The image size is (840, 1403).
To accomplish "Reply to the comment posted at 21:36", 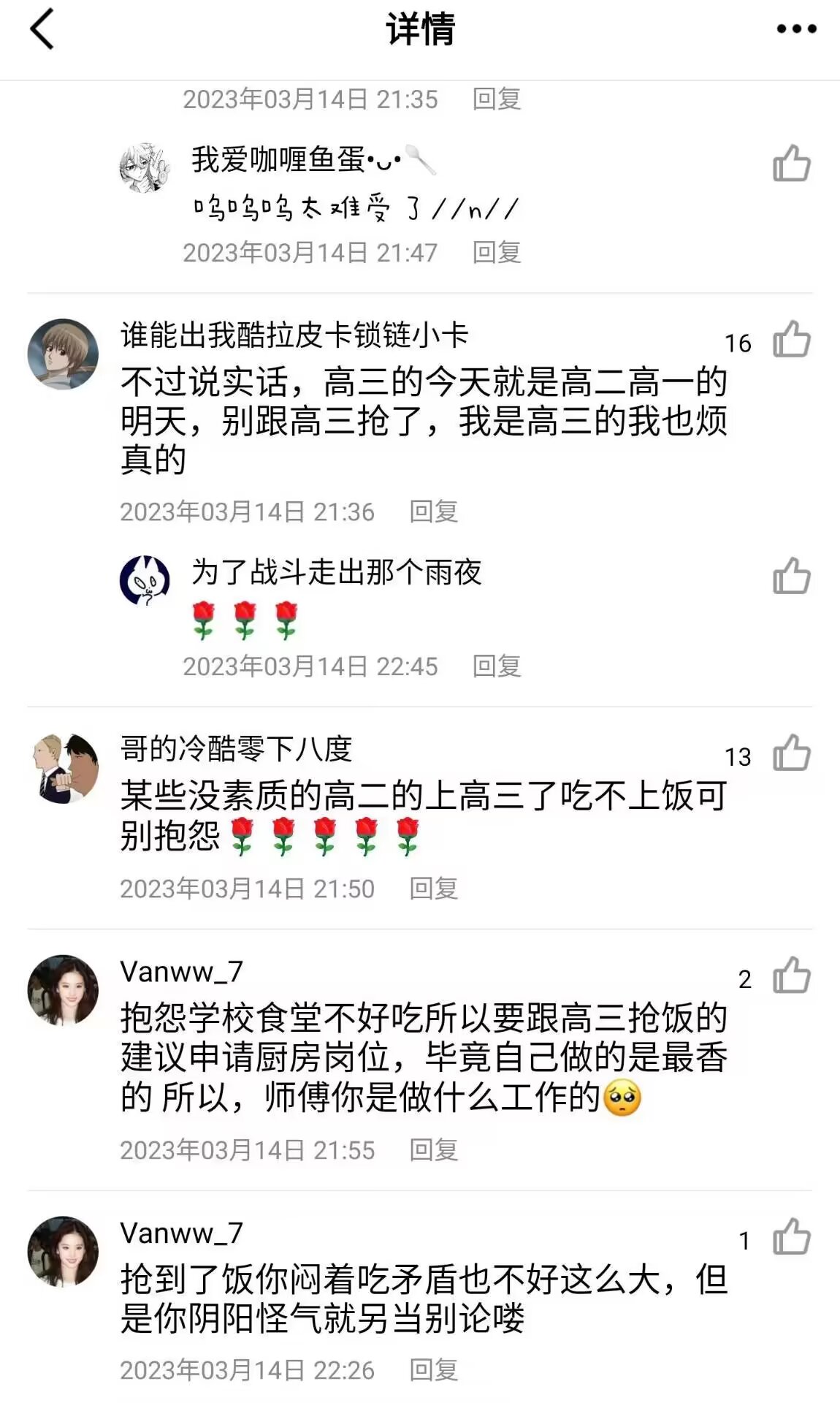I will (433, 512).
